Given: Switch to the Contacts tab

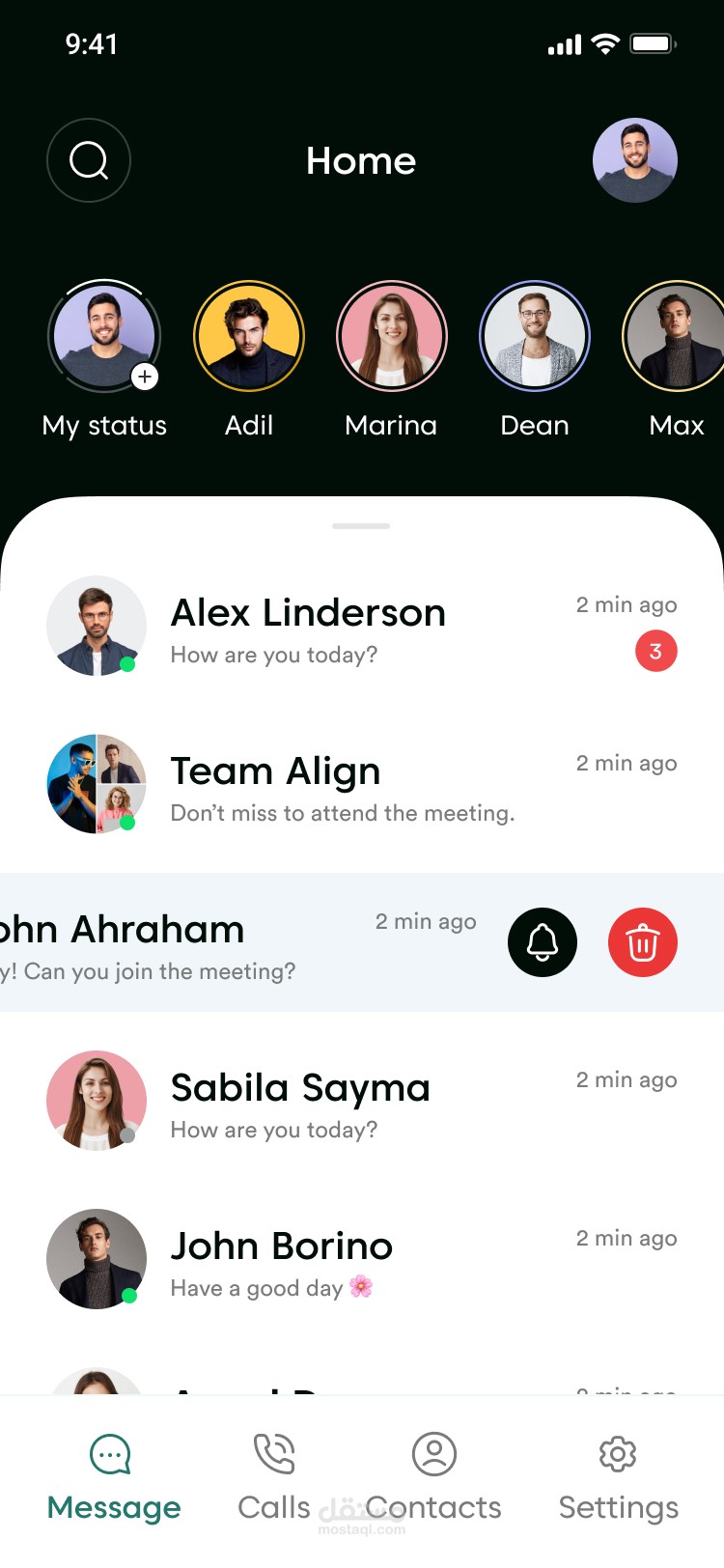Looking at the screenshot, I should pos(433,1477).
